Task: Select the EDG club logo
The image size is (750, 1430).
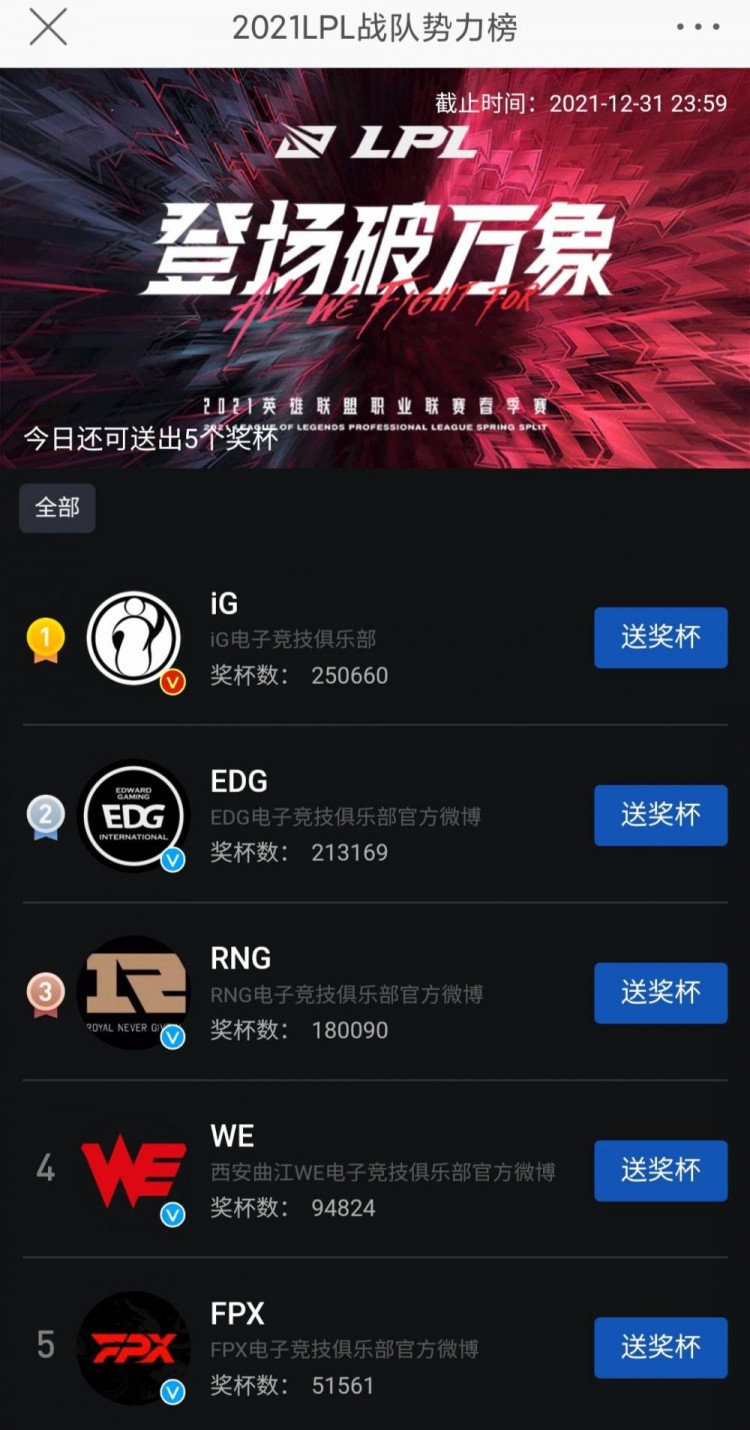Action: coord(135,815)
